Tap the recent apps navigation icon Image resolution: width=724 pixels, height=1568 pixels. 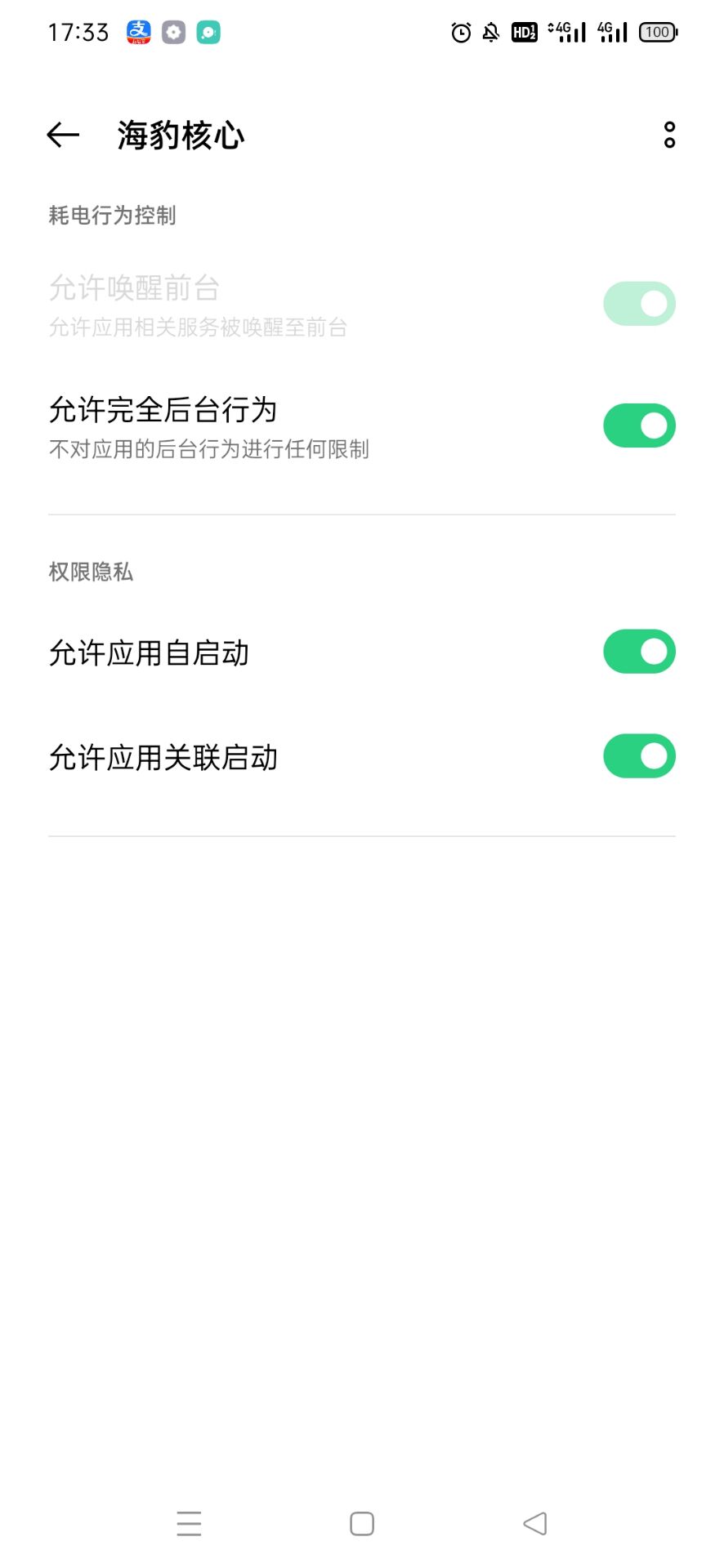(188, 1521)
